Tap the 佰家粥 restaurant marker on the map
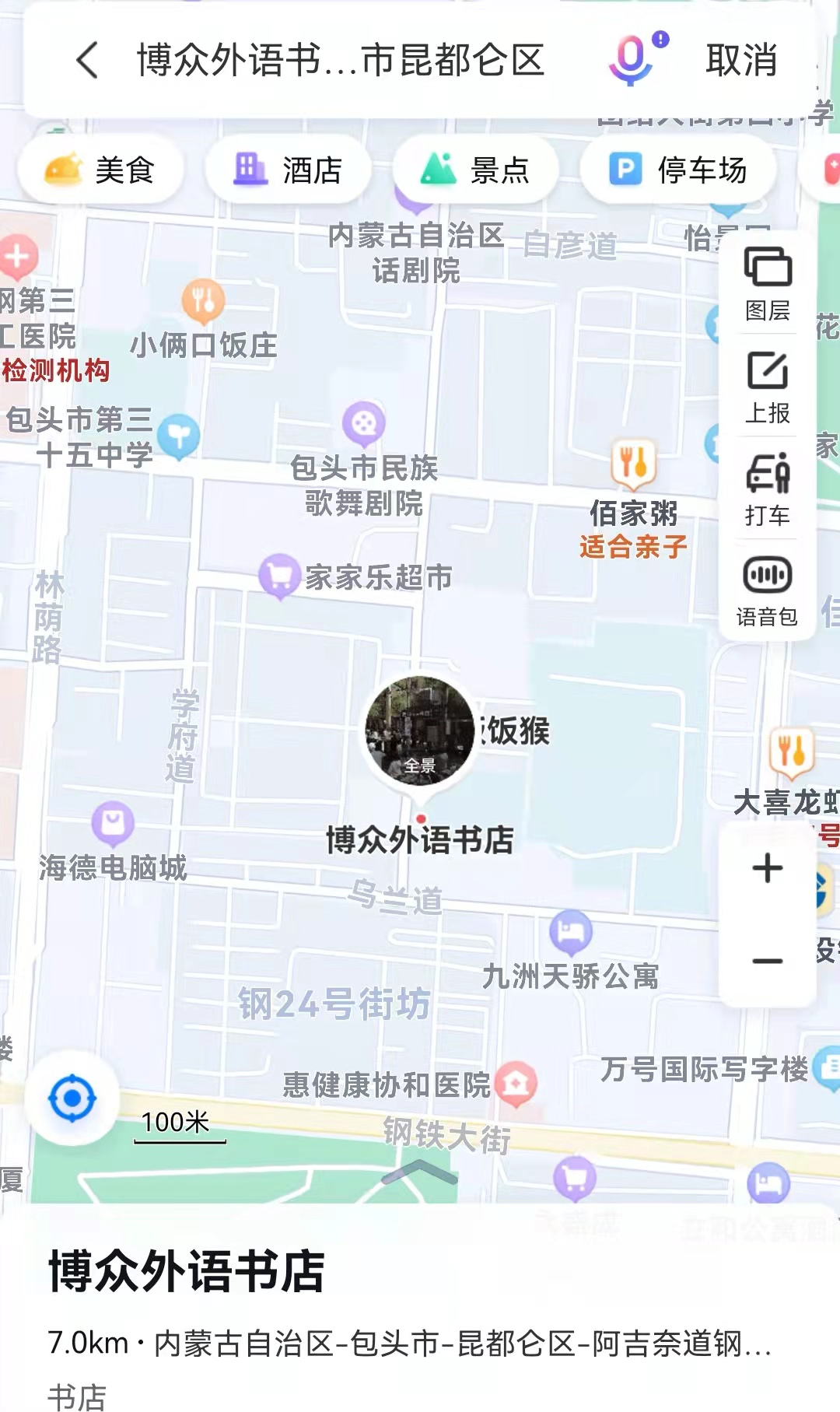This screenshot has height=1412, width=840. coord(633,463)
